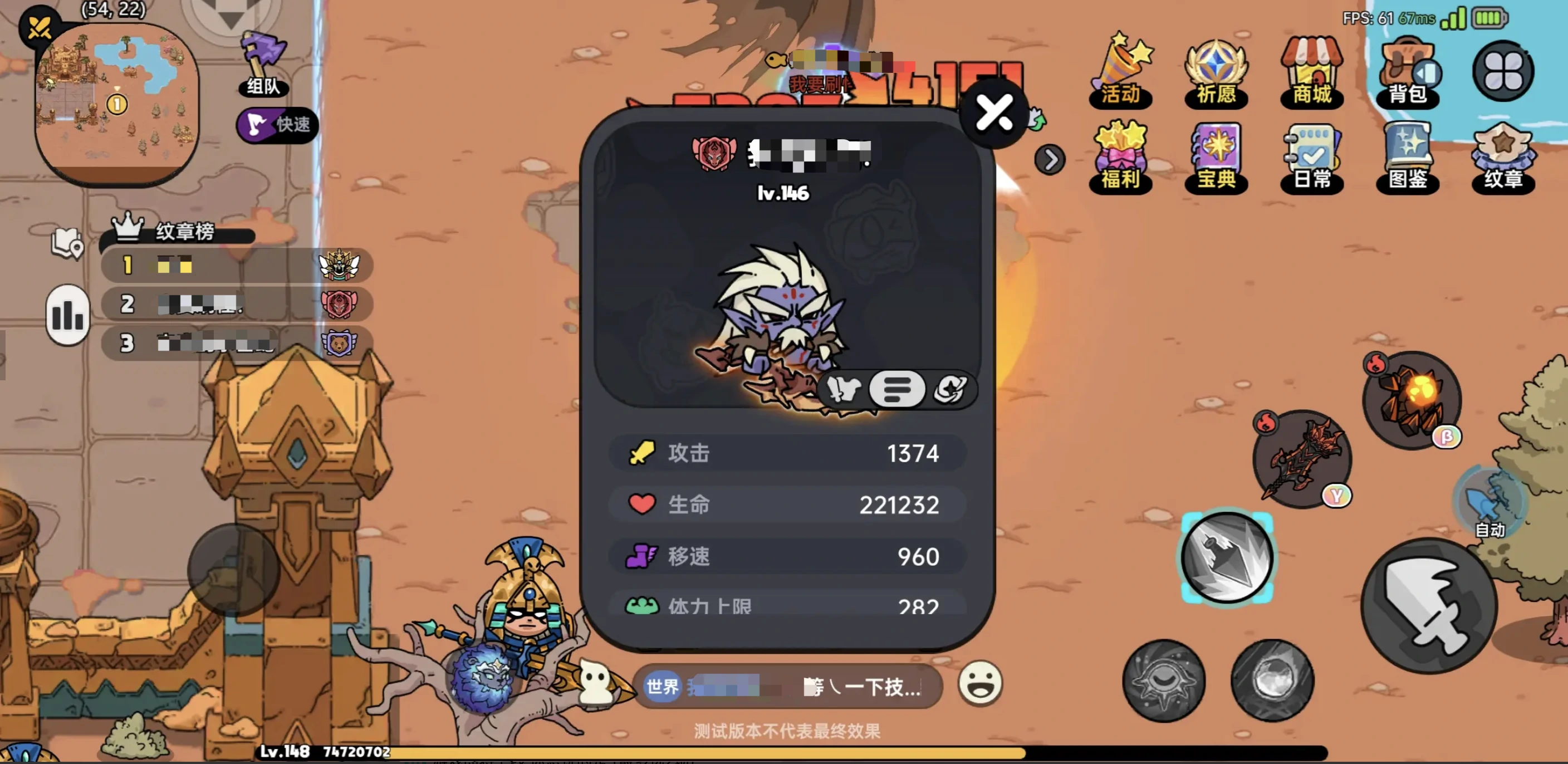Open the 日常 daily tasks

pyautogui.click(x=1311, y=156)
